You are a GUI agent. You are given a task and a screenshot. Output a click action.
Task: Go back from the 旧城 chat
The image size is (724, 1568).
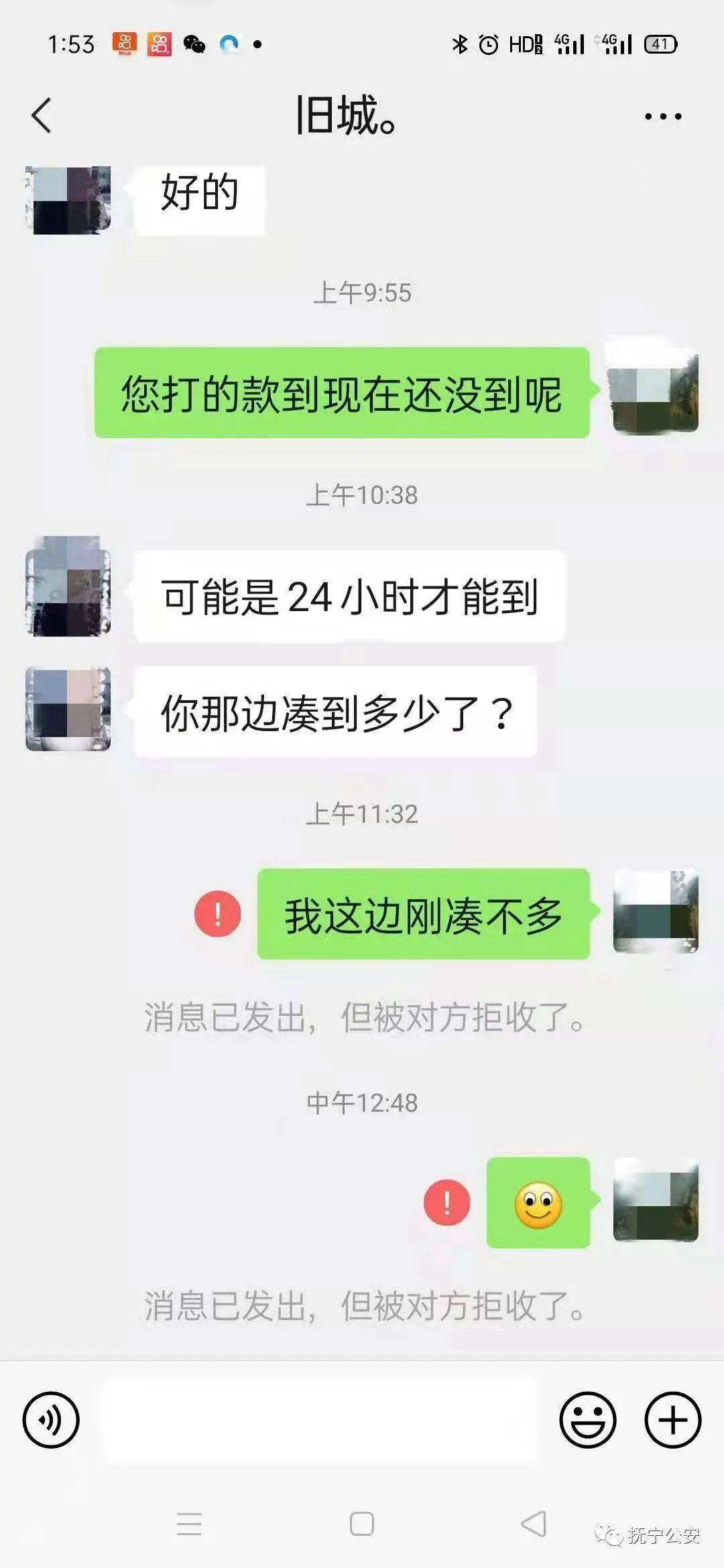[x=42, y=115]
